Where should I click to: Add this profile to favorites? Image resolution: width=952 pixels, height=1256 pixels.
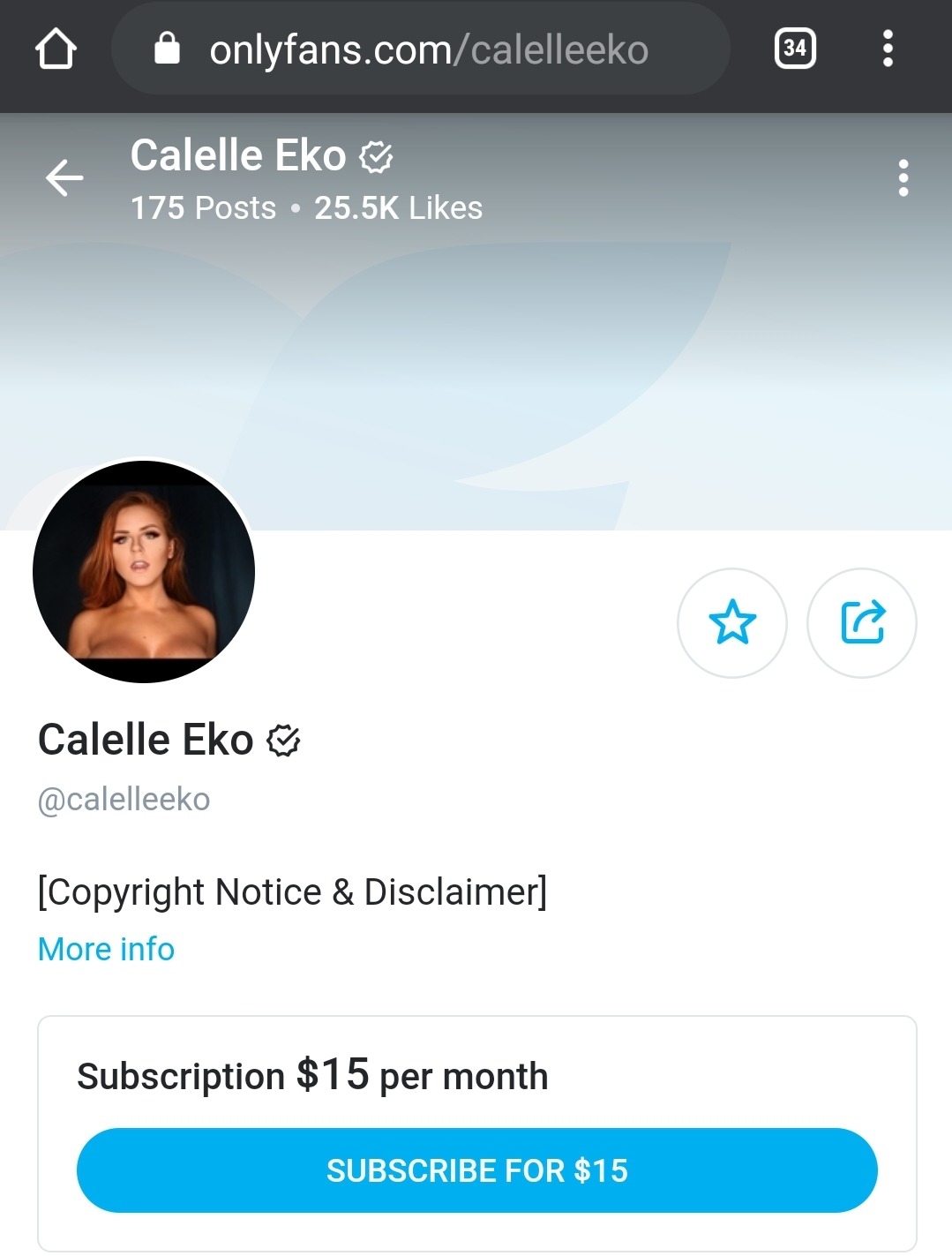[731, 623]
